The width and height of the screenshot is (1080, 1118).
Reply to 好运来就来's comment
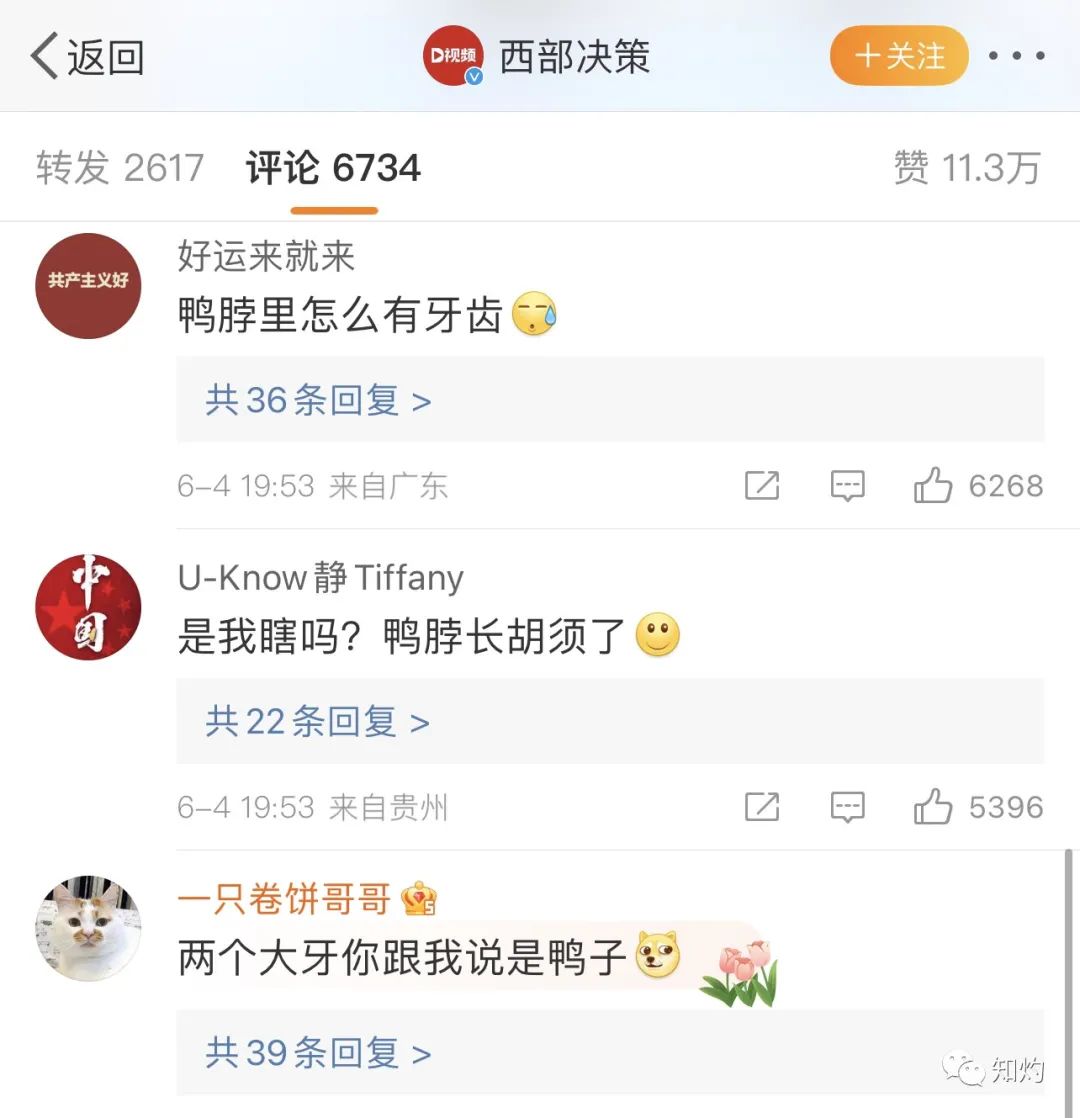847,486
